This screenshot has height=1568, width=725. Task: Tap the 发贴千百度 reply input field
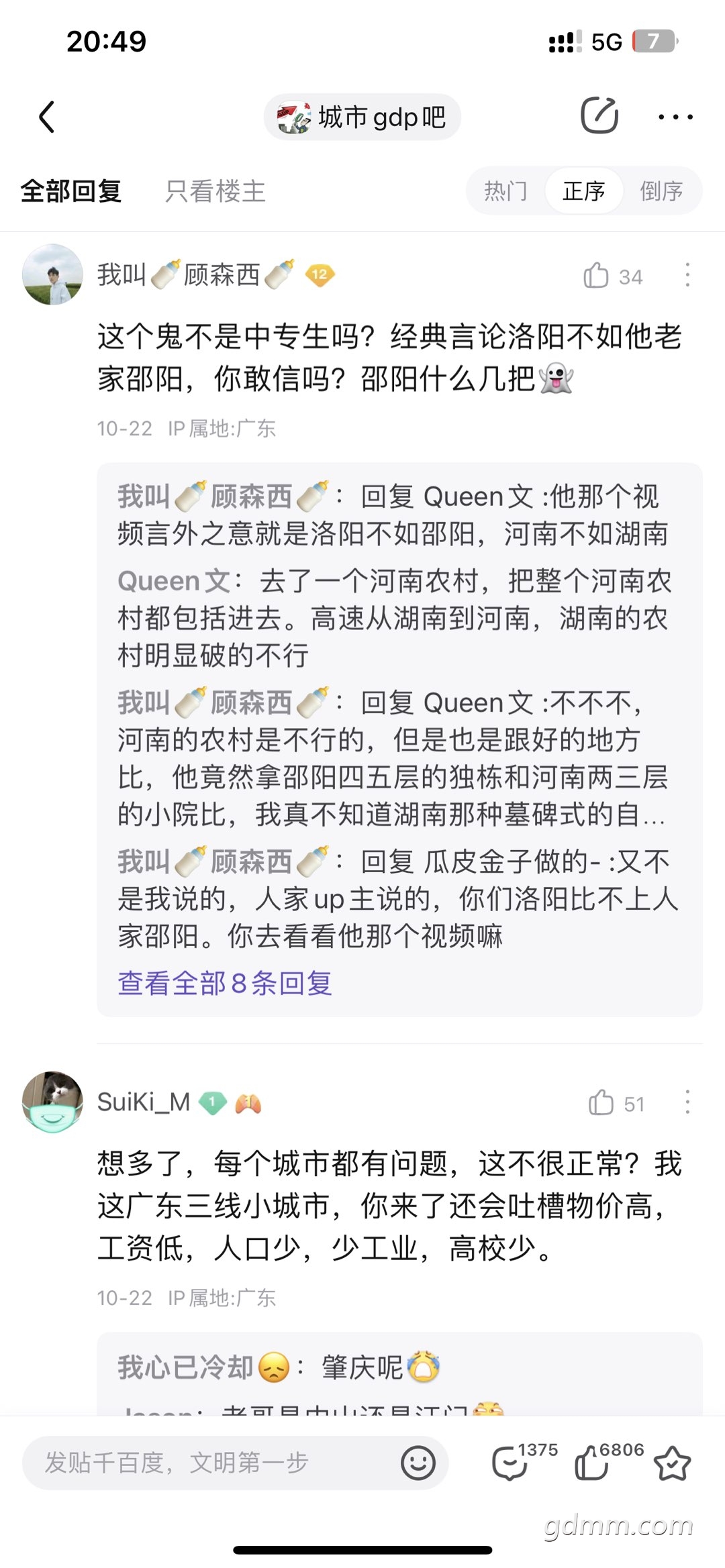[x=208, y=1463]
